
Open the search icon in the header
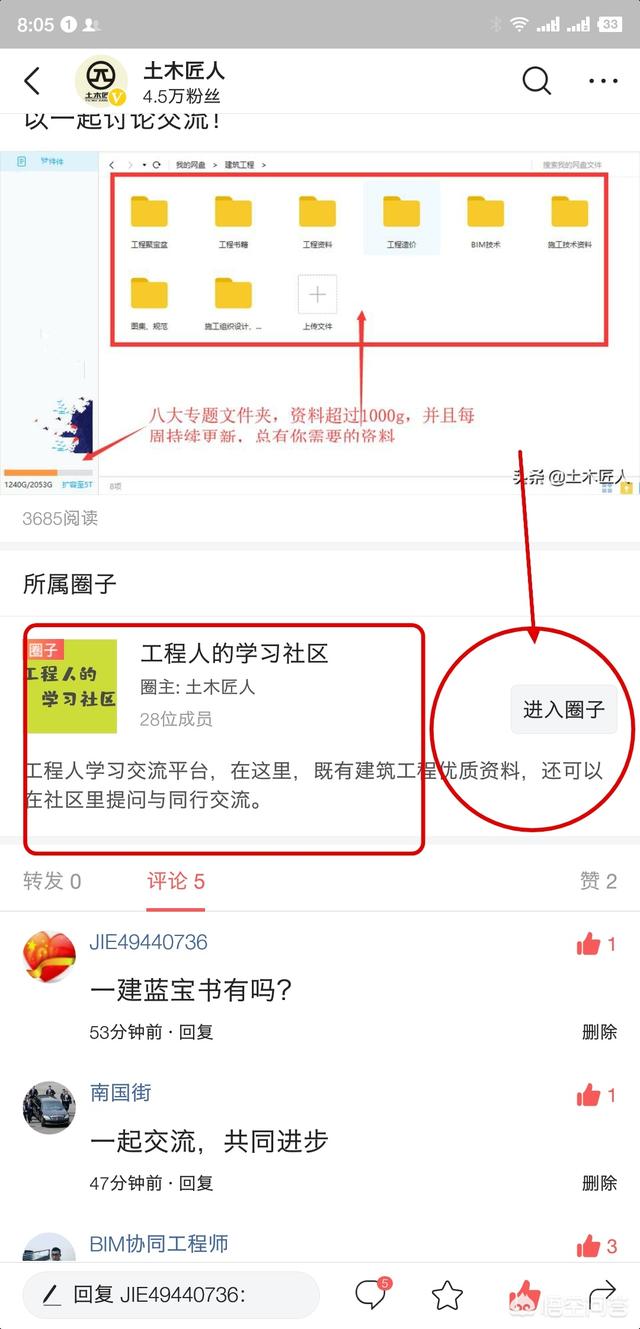coord(537,81)
